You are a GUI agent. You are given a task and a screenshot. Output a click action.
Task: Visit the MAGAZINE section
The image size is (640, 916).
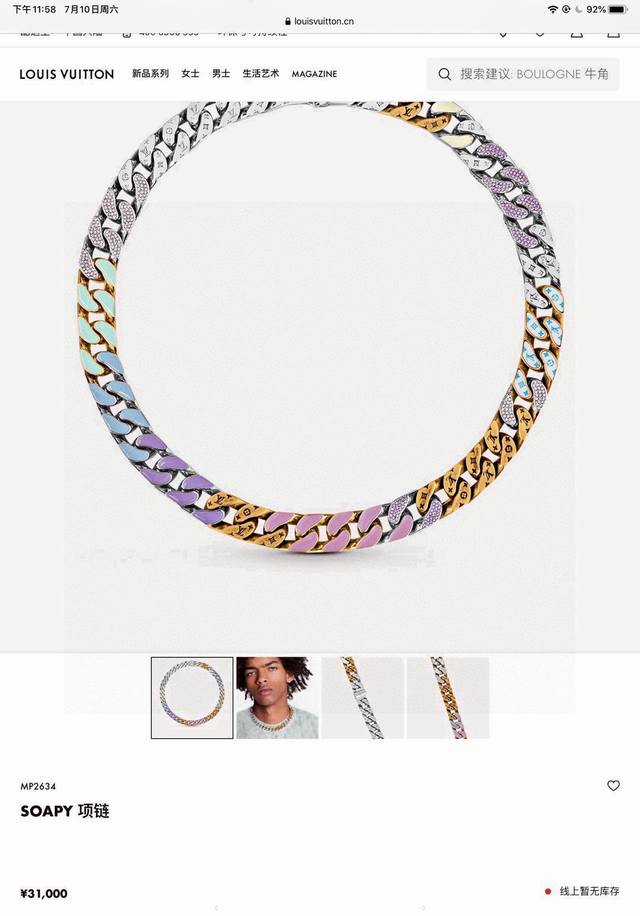[x=314, y=74]
